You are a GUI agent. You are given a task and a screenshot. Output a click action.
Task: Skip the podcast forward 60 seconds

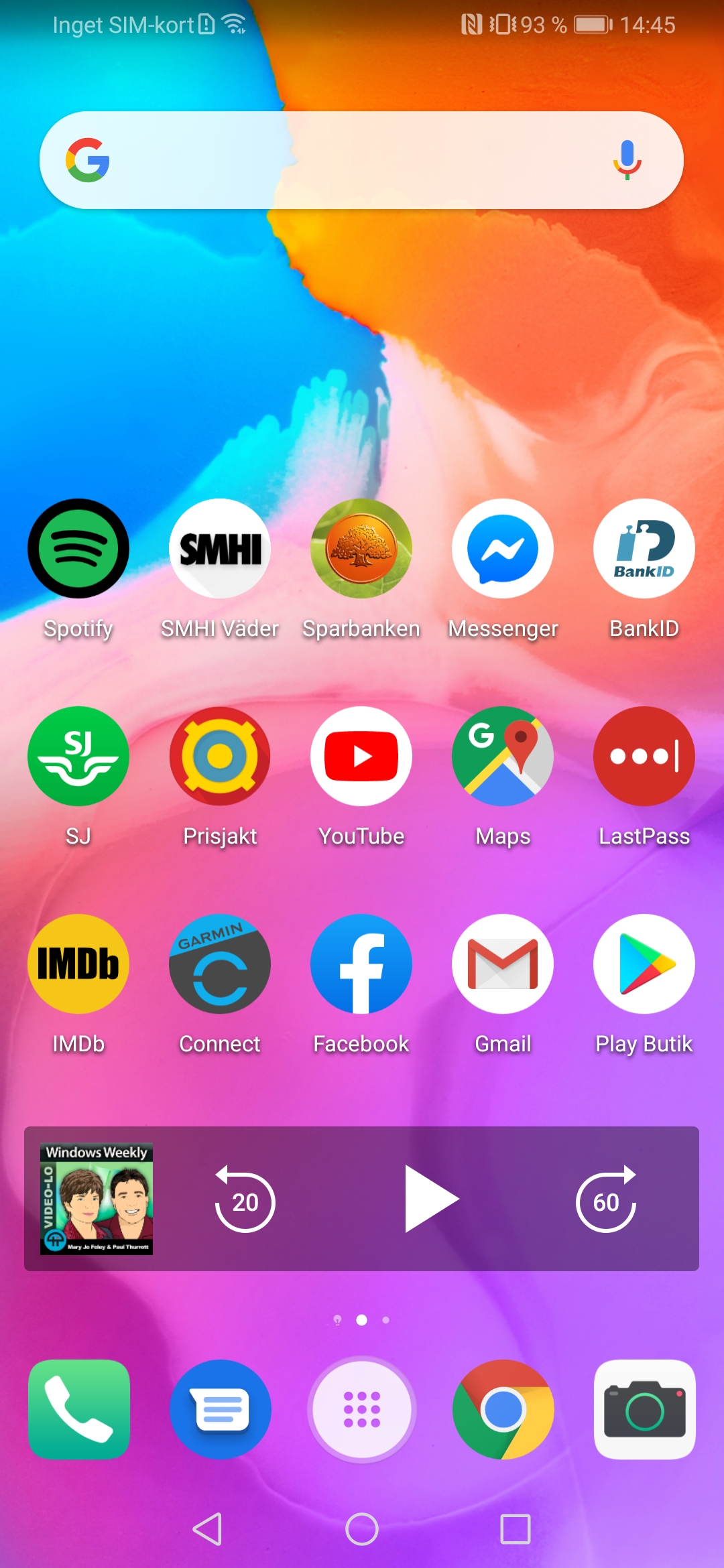pyautogui.click(x=606, y=1200)
